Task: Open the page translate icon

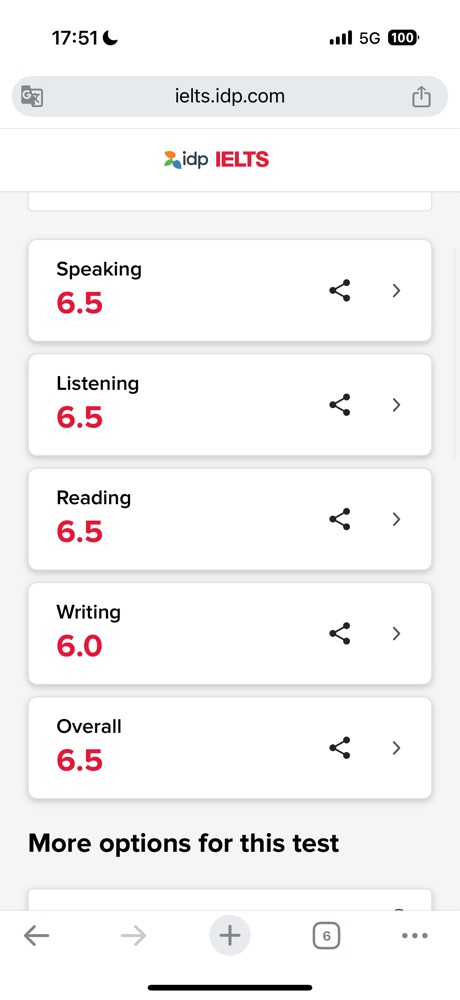Action: (x=32, y=96)
